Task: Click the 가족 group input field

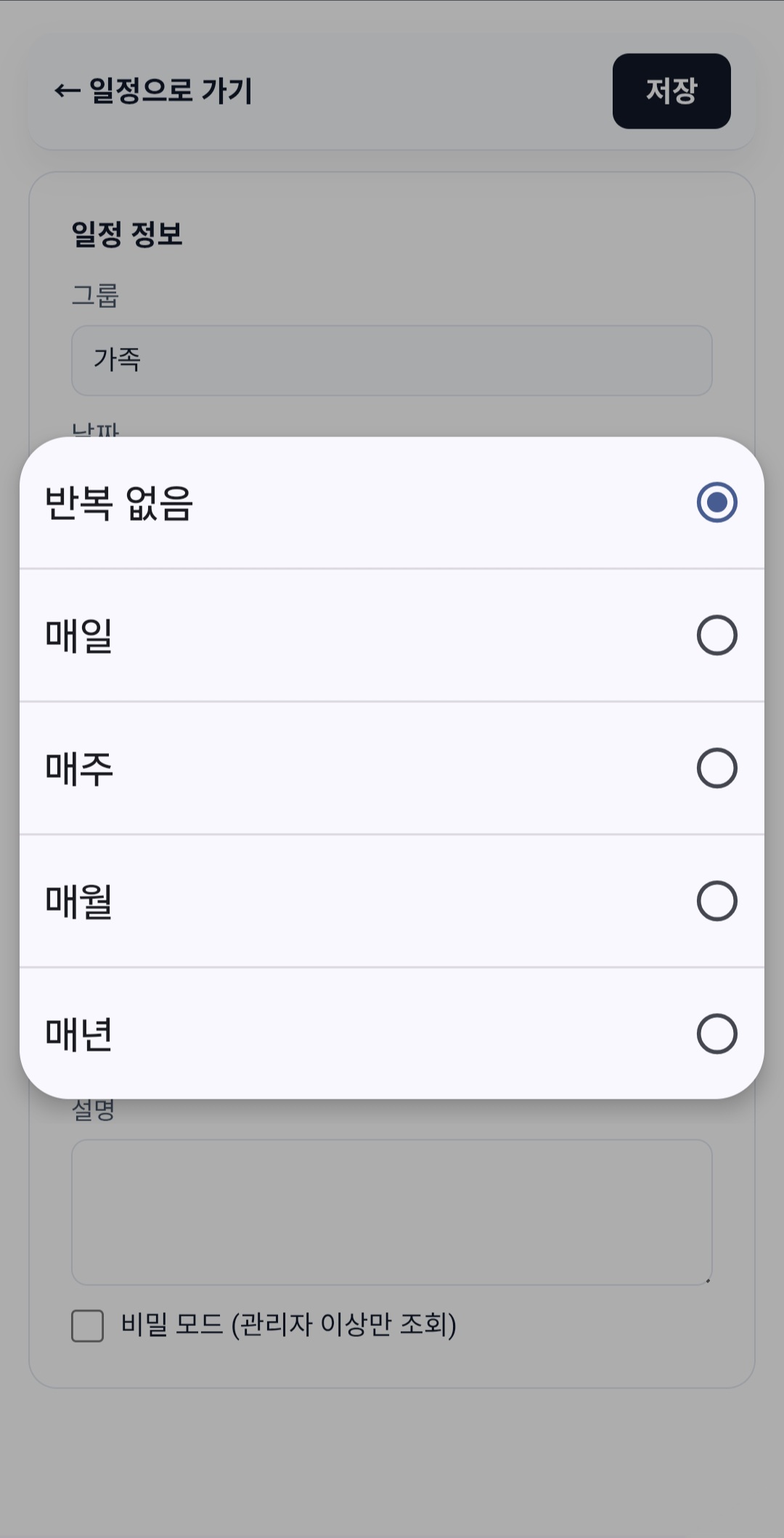Action: click(392, 361)
